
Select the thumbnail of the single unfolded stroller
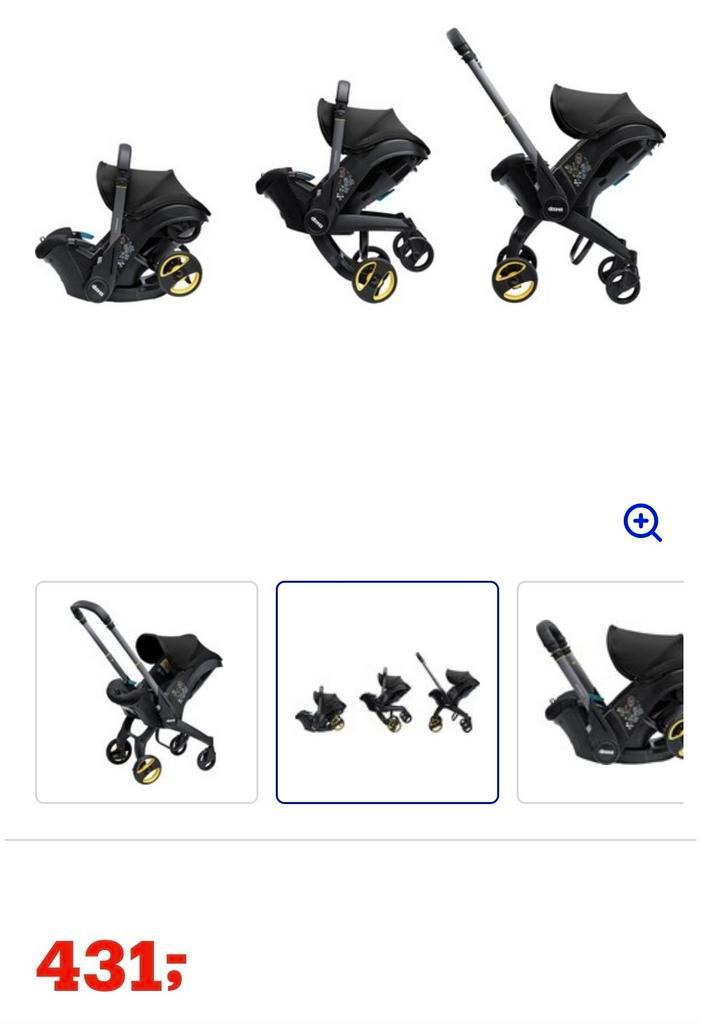pos(147,692)
